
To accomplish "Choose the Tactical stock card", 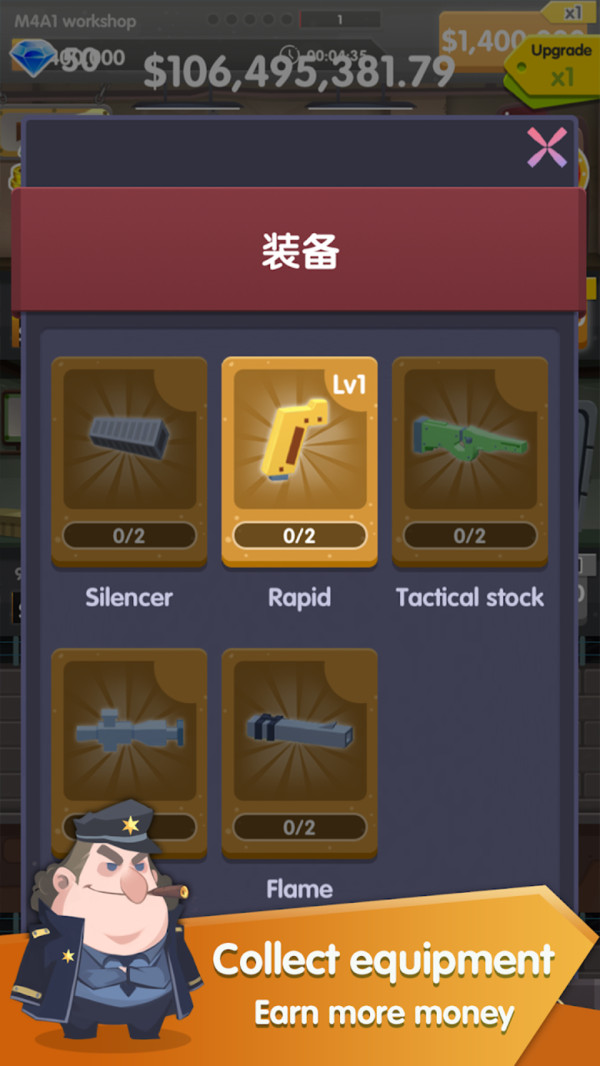I will pos(470,462).
